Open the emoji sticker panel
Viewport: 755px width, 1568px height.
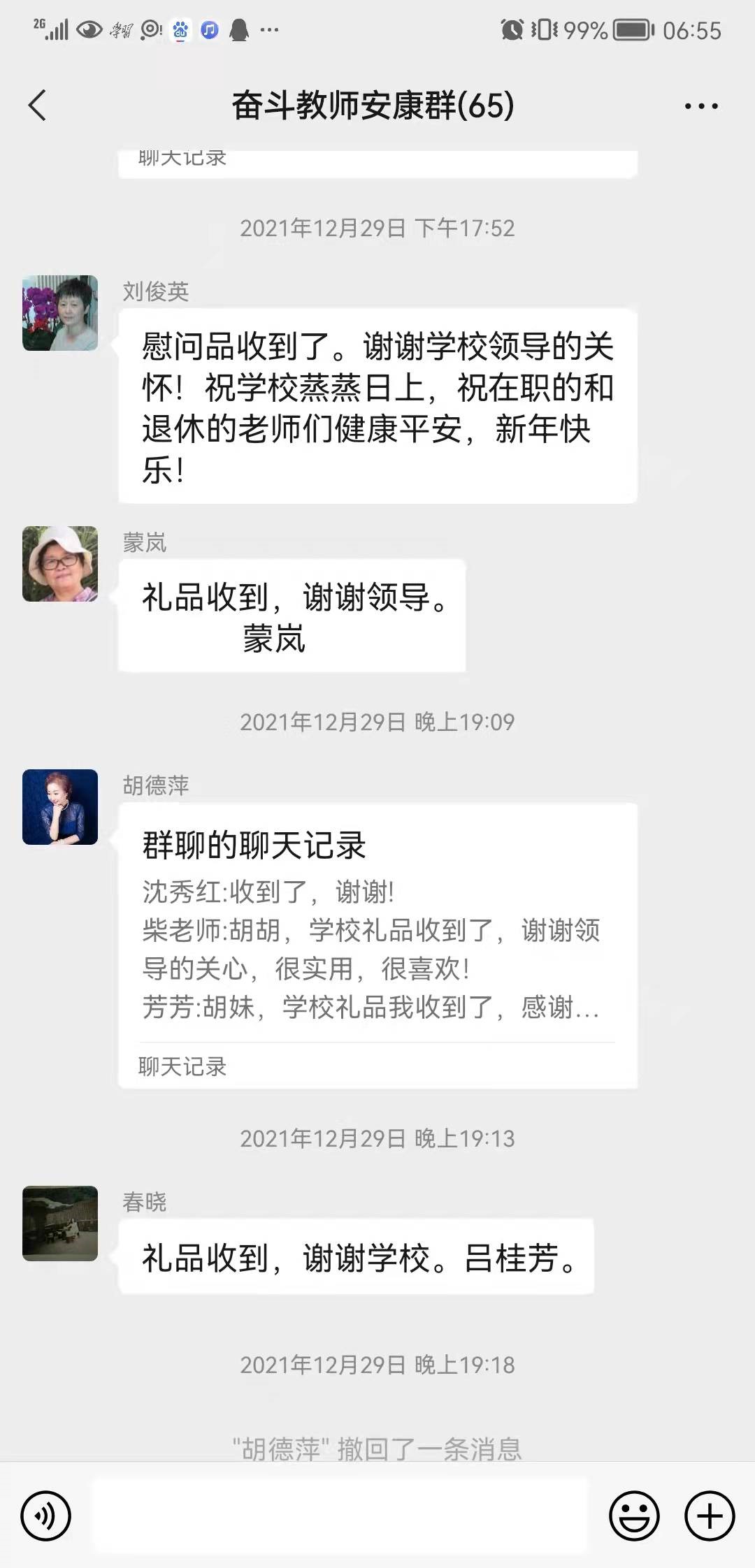tap(634, 1516)
